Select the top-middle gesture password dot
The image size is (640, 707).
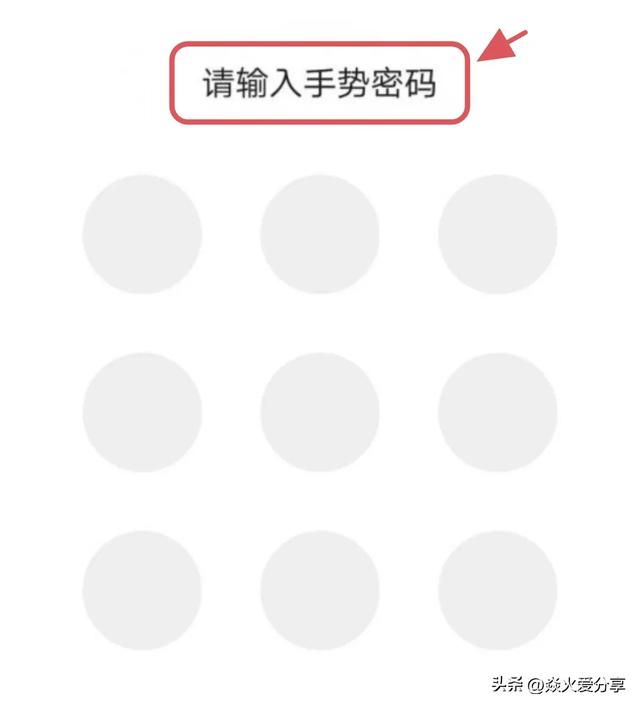click(320, 234)
